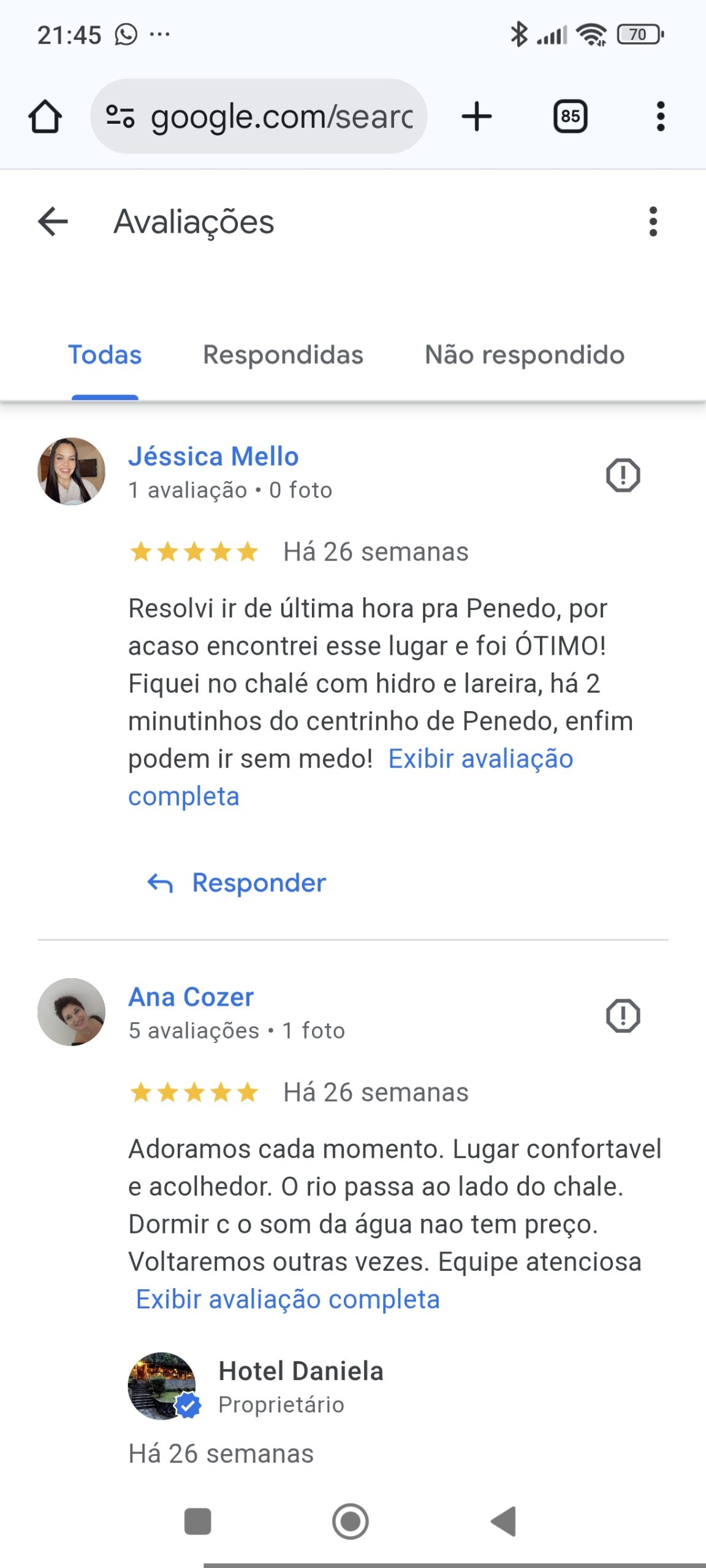Go back from the Avaliações page

[53, 221]
